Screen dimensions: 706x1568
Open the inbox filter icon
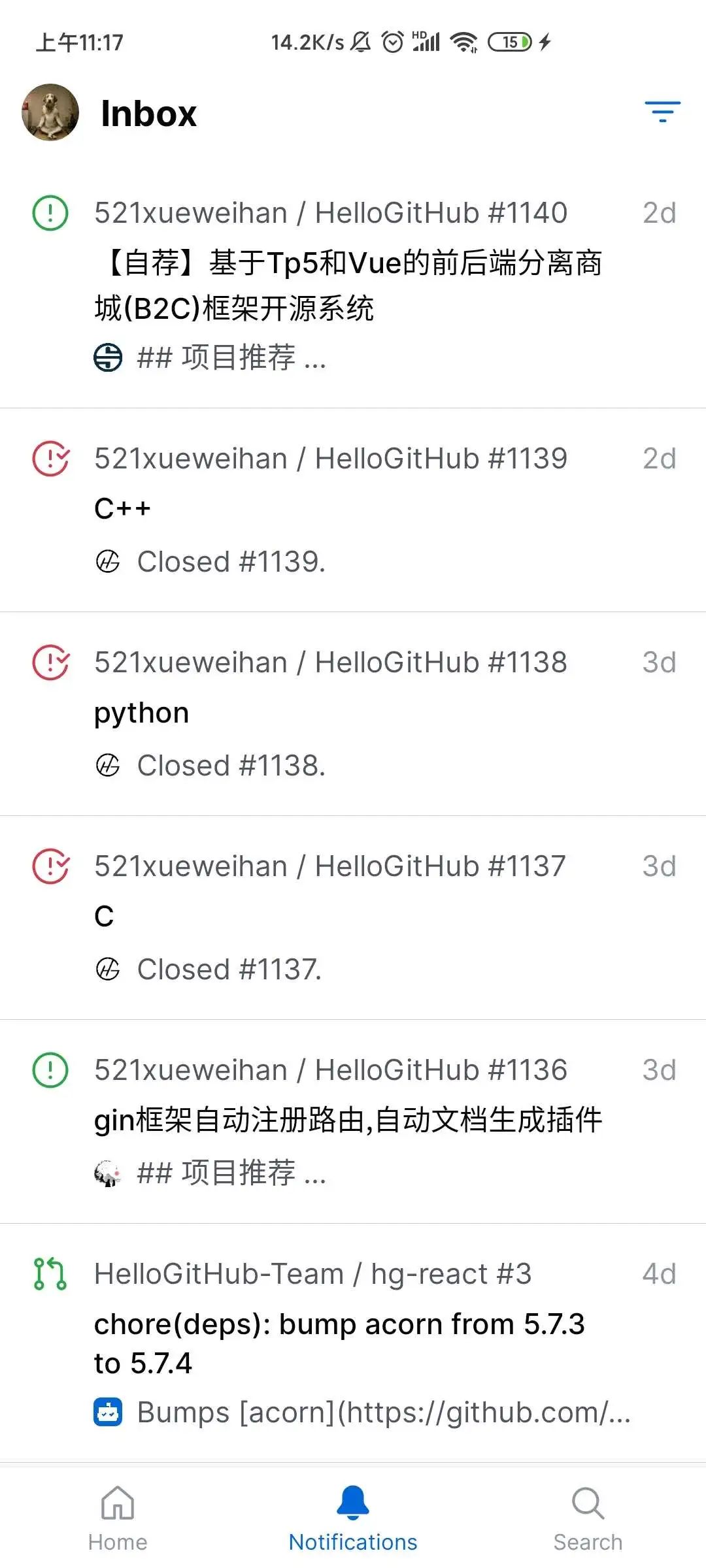(x=662, y=112)
